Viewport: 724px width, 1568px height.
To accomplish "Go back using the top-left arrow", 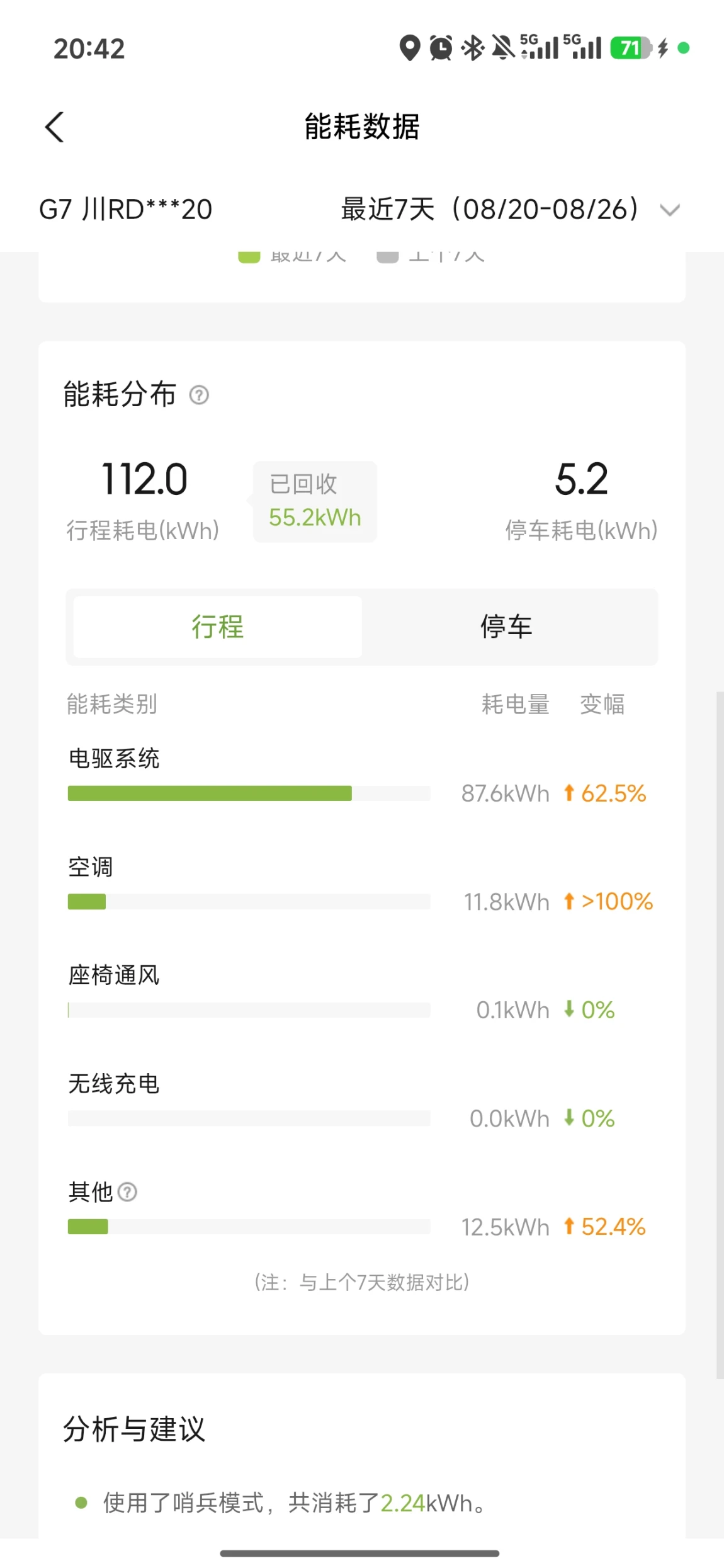I will point(55,127).
